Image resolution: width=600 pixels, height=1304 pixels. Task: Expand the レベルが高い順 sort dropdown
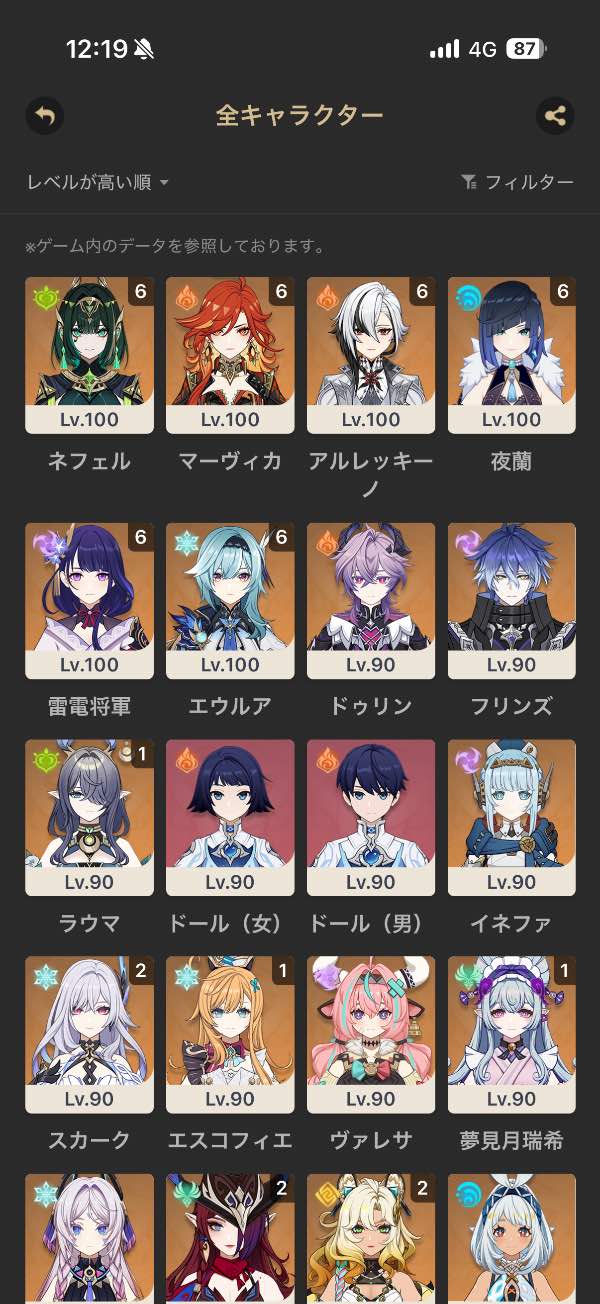pyautogui.click(x=98, y=182)
